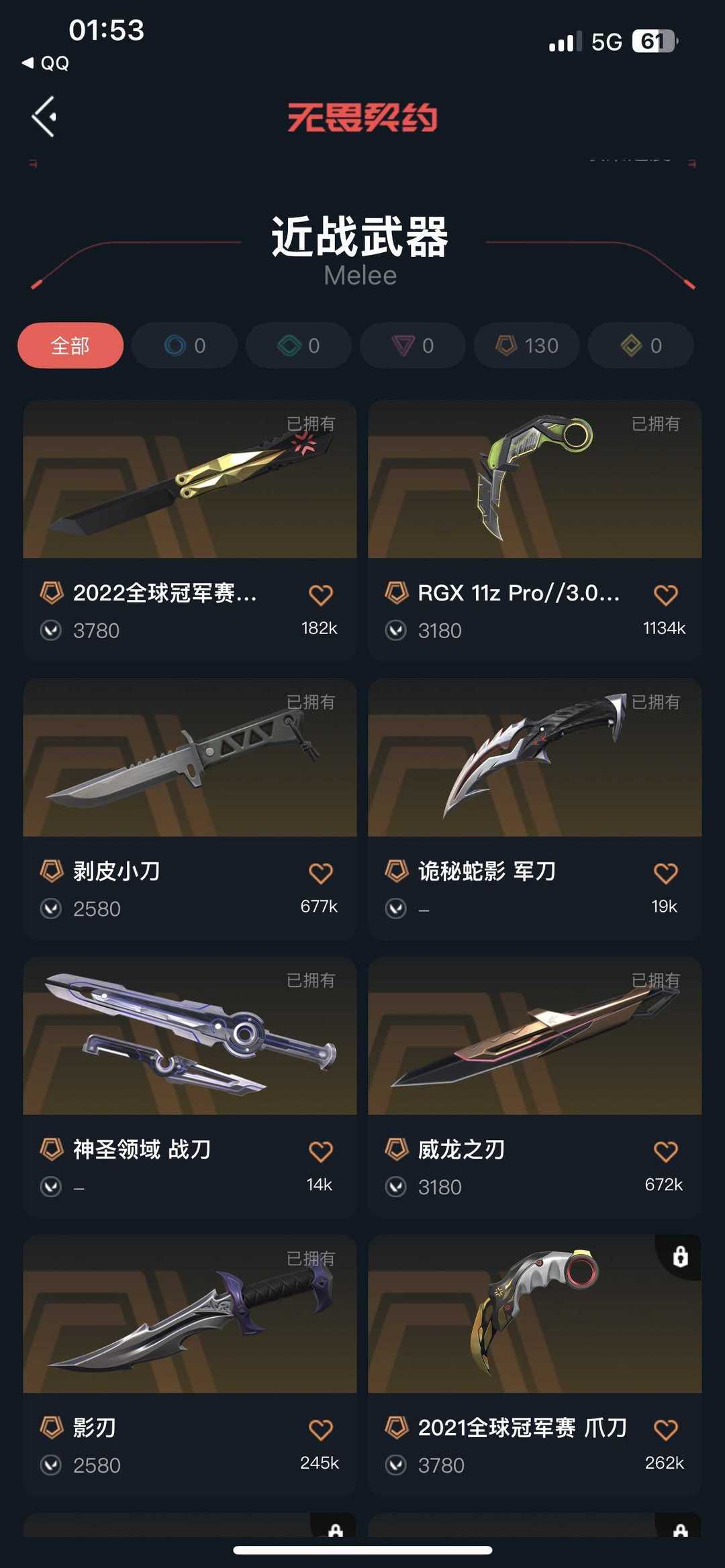725x1568 pixels.
Task: Like the 2022全球冠军赛 skin
Action: click(x=320, y=594)
